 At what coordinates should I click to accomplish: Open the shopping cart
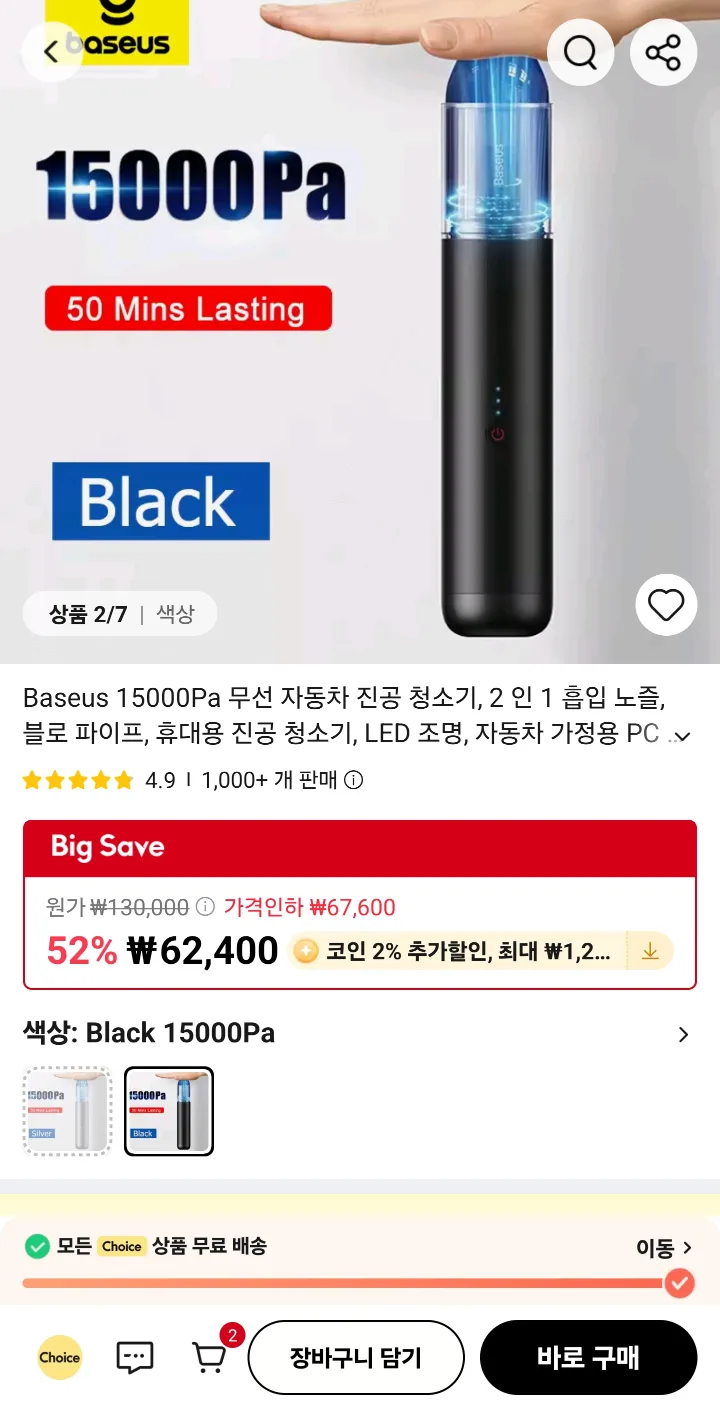209,1357
